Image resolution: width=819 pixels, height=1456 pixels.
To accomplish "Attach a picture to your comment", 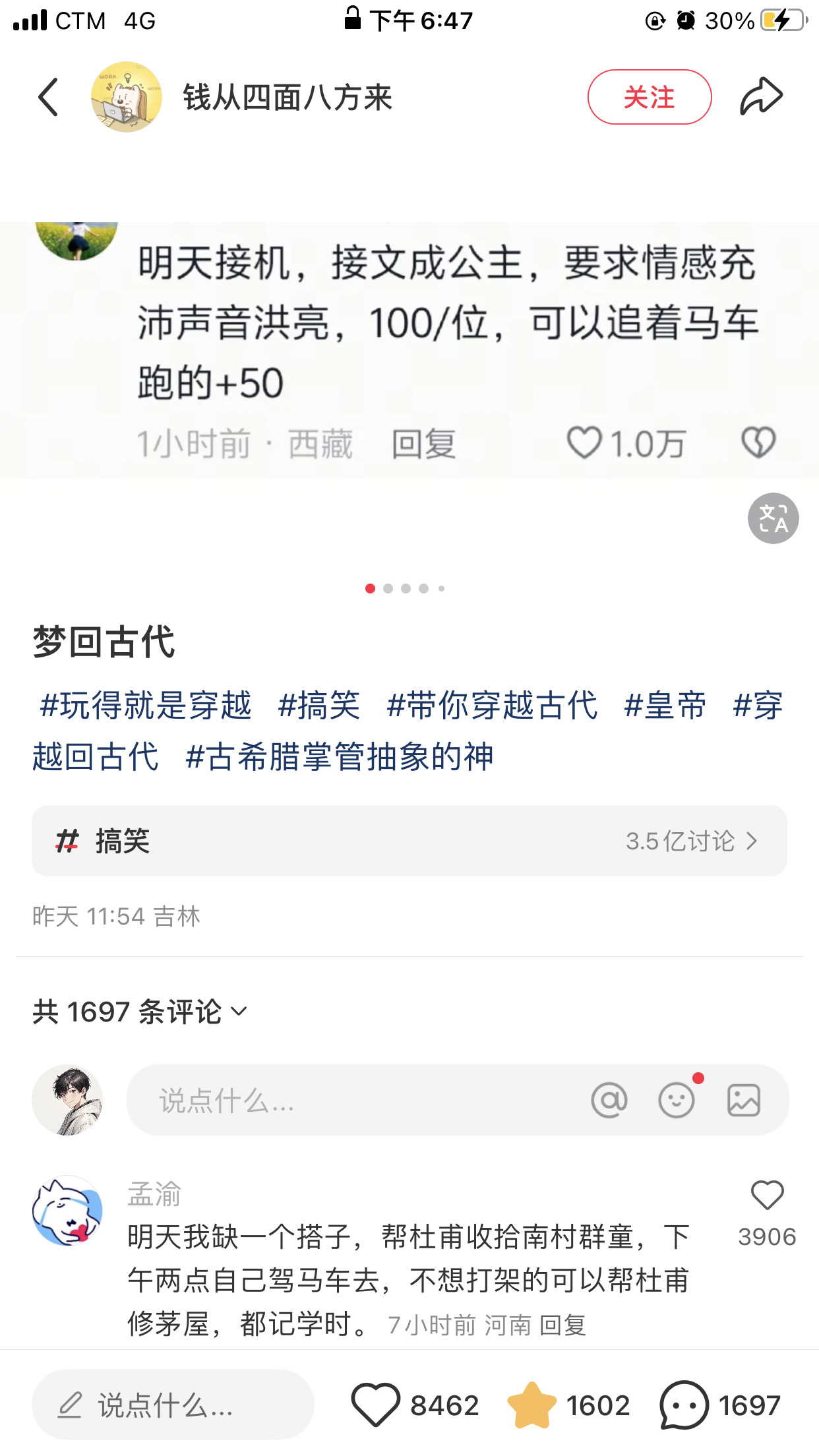I will click(744, 1100).
